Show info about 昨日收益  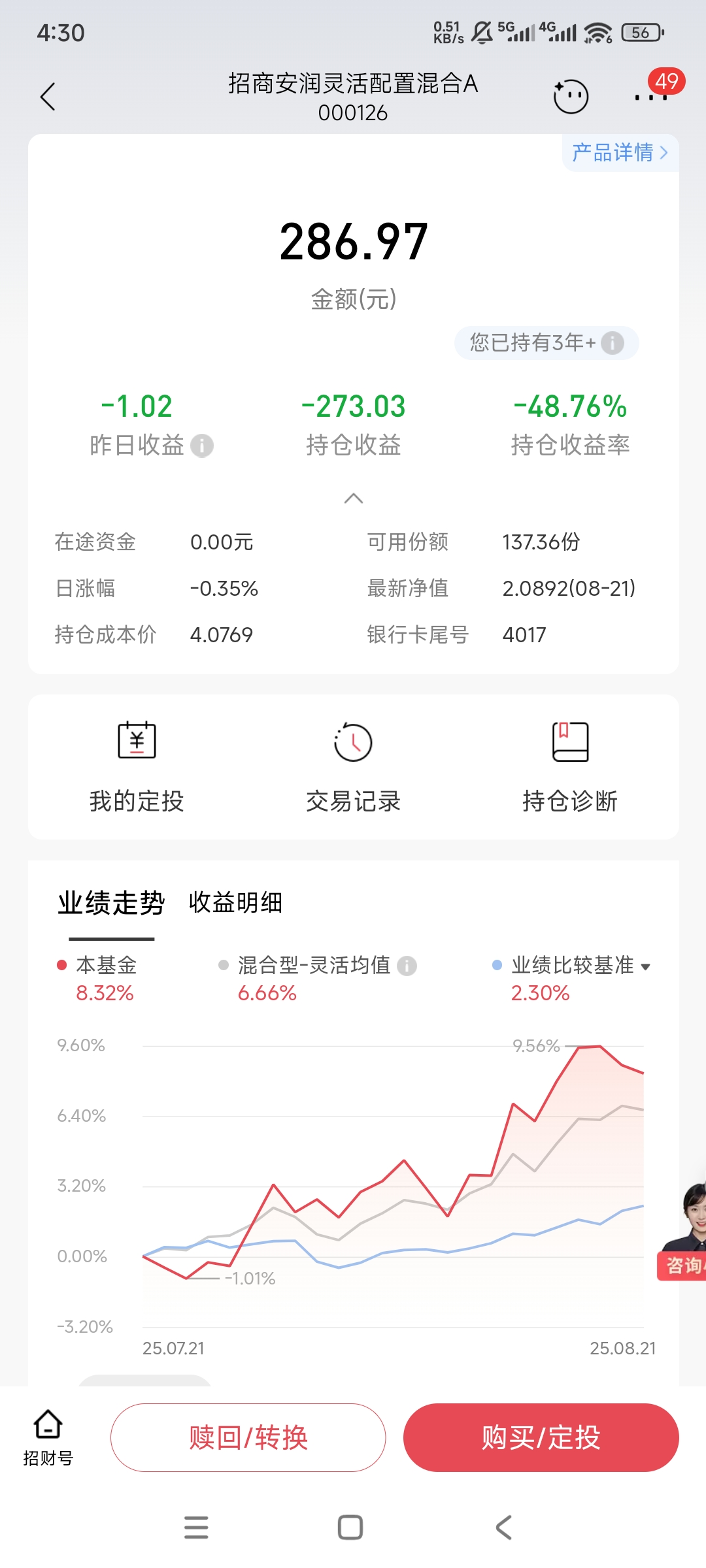pyautogui.click(x=202, y=446)
